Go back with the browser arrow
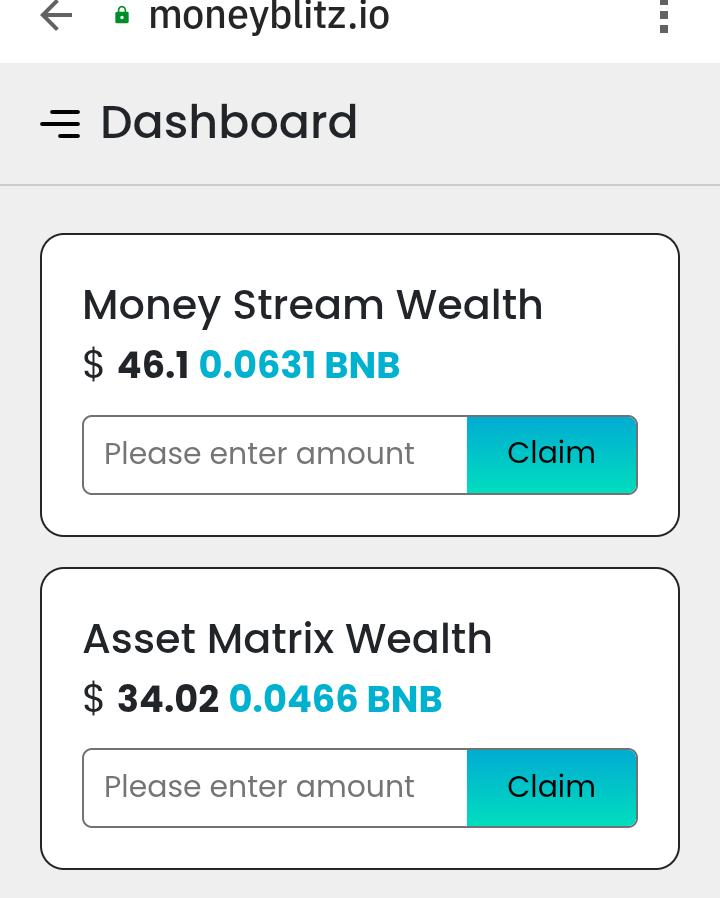The image size is (720, 898). [56, 16]
